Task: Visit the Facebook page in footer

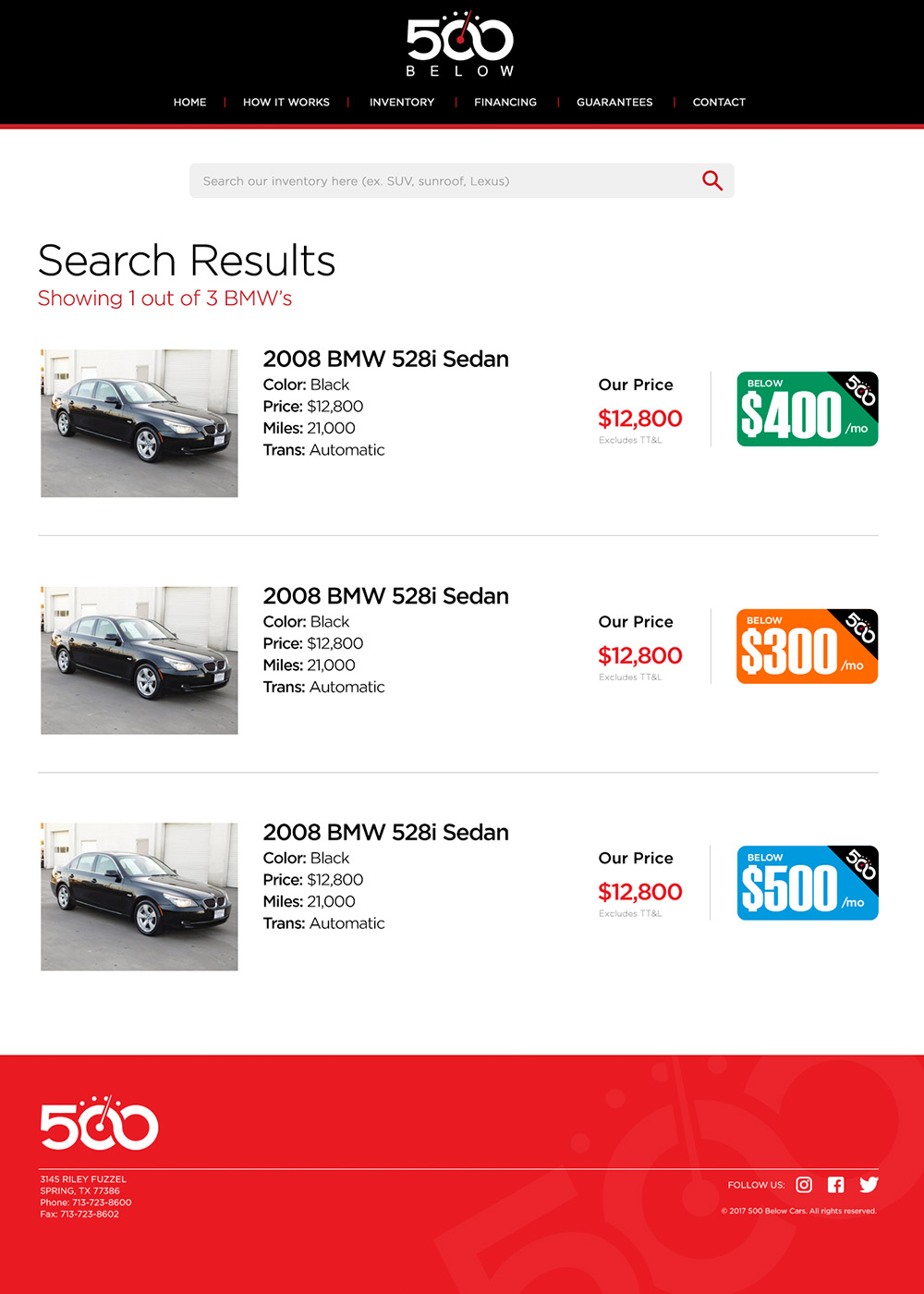Action: click(835, 1185)
